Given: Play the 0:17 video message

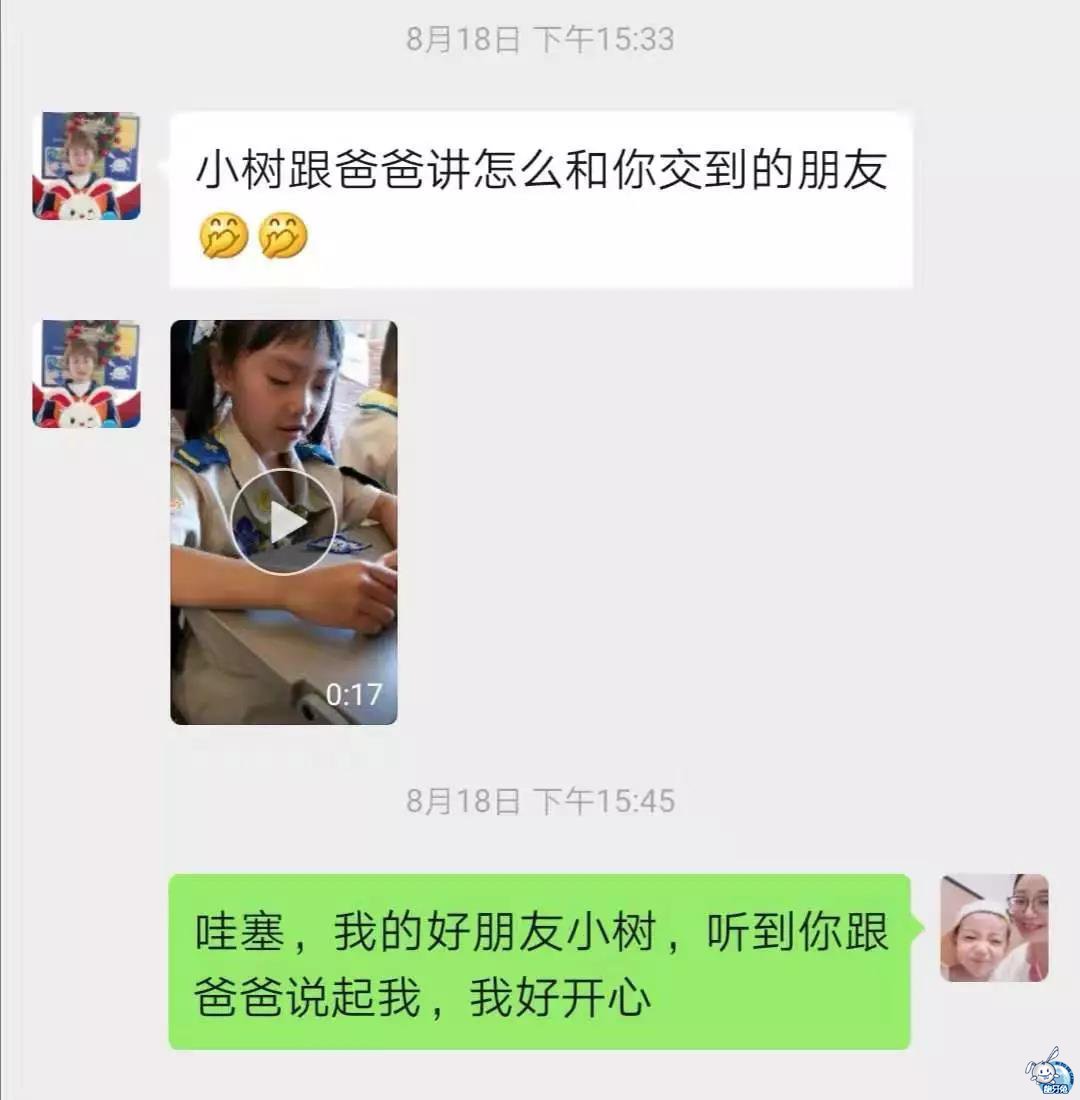Looking at the screenshot, I should pos(283,521).
